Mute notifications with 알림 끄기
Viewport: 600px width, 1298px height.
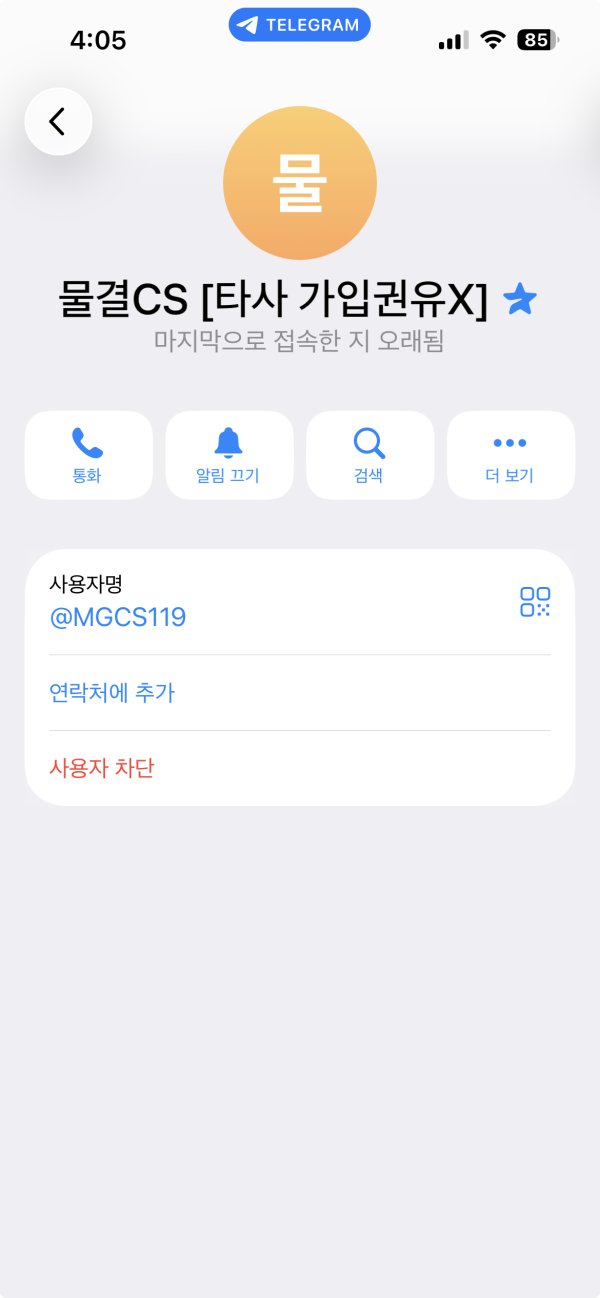tap(229, 455)
